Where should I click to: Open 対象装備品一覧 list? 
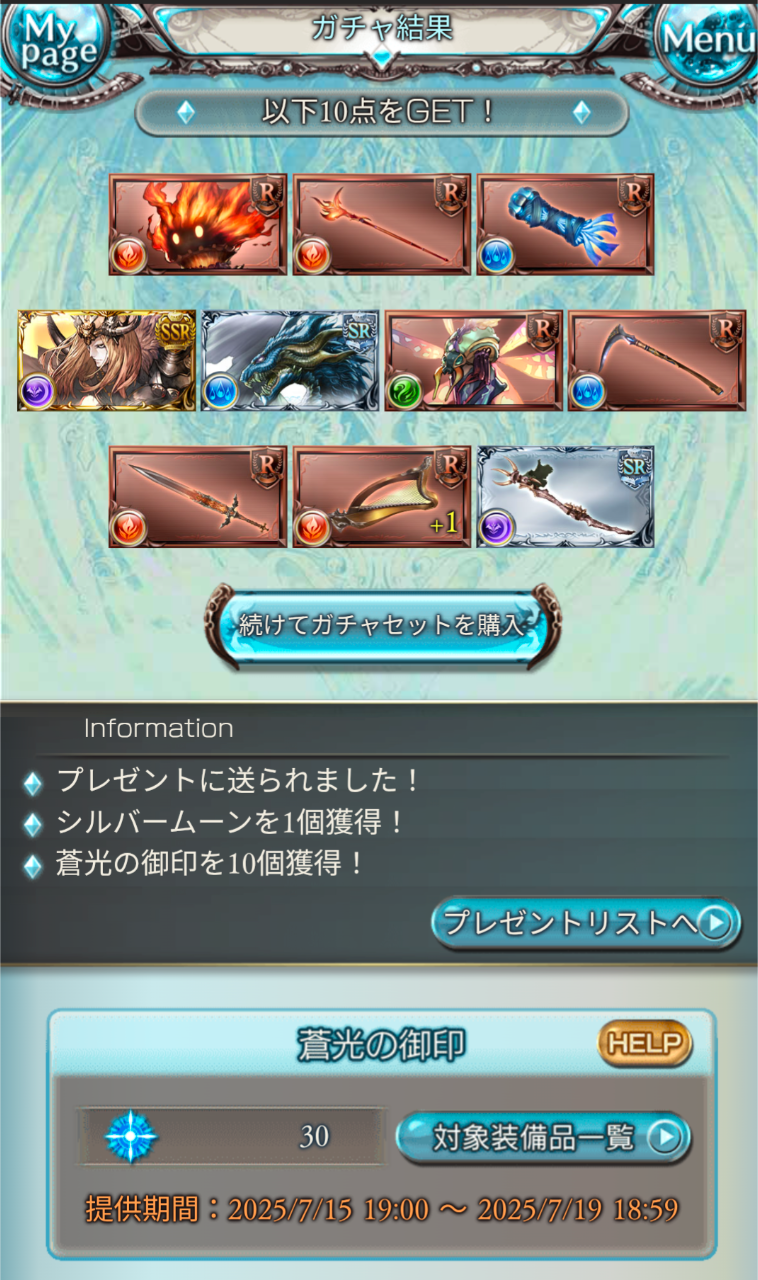click(544, 1137)
